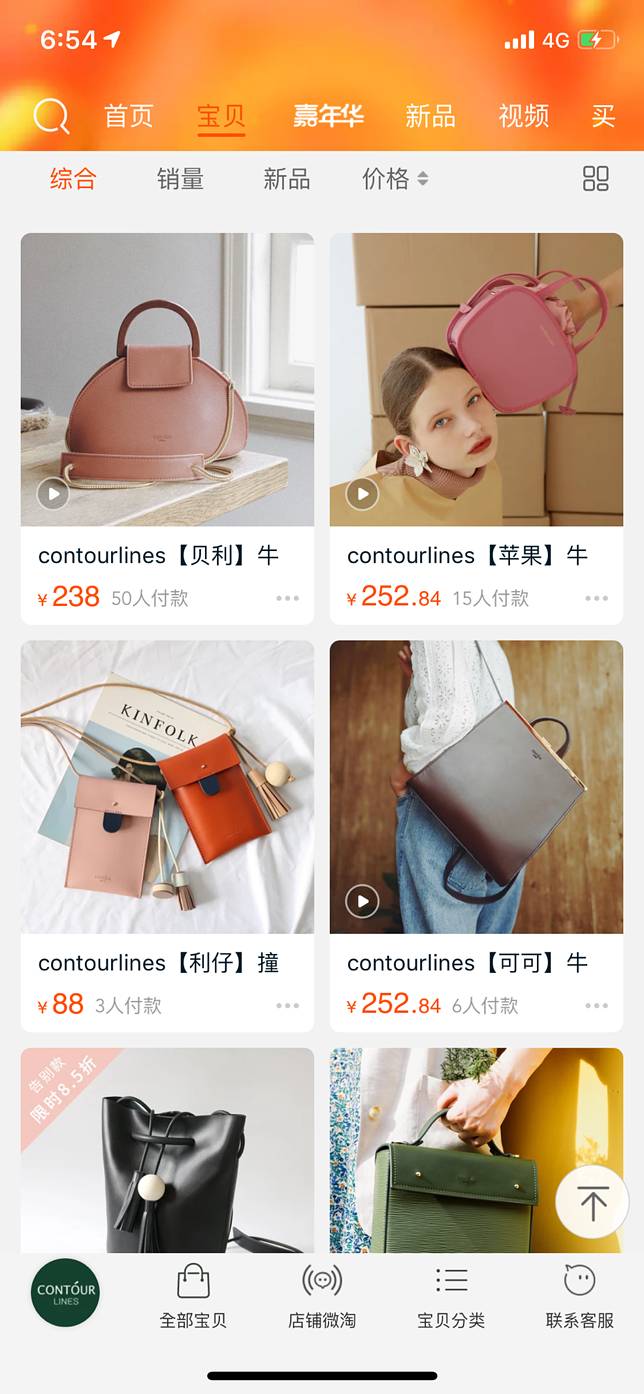Sort products by 价格
This screenshot has height=1394, width=644.
click(x=394, y=179)
